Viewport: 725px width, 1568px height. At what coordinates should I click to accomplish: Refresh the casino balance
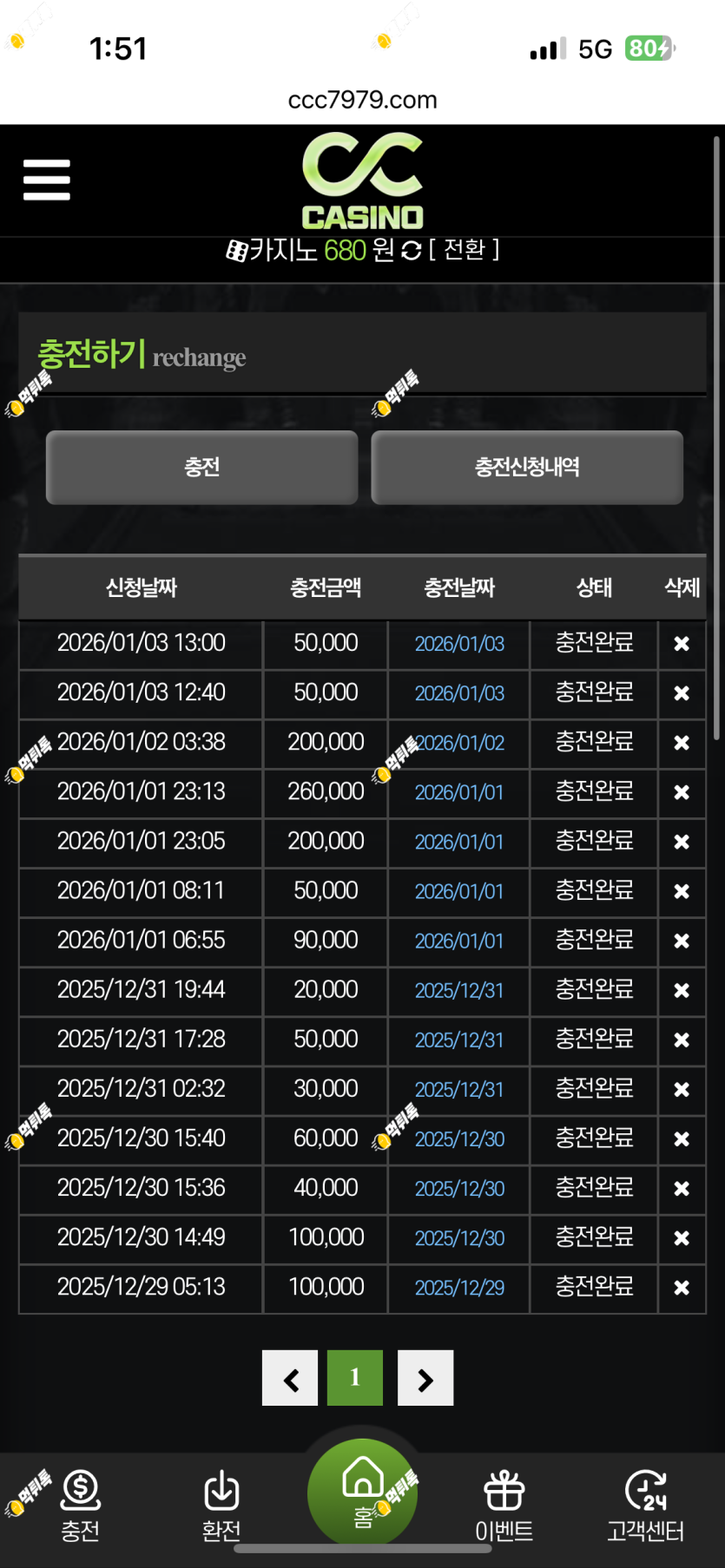point(412,251)
